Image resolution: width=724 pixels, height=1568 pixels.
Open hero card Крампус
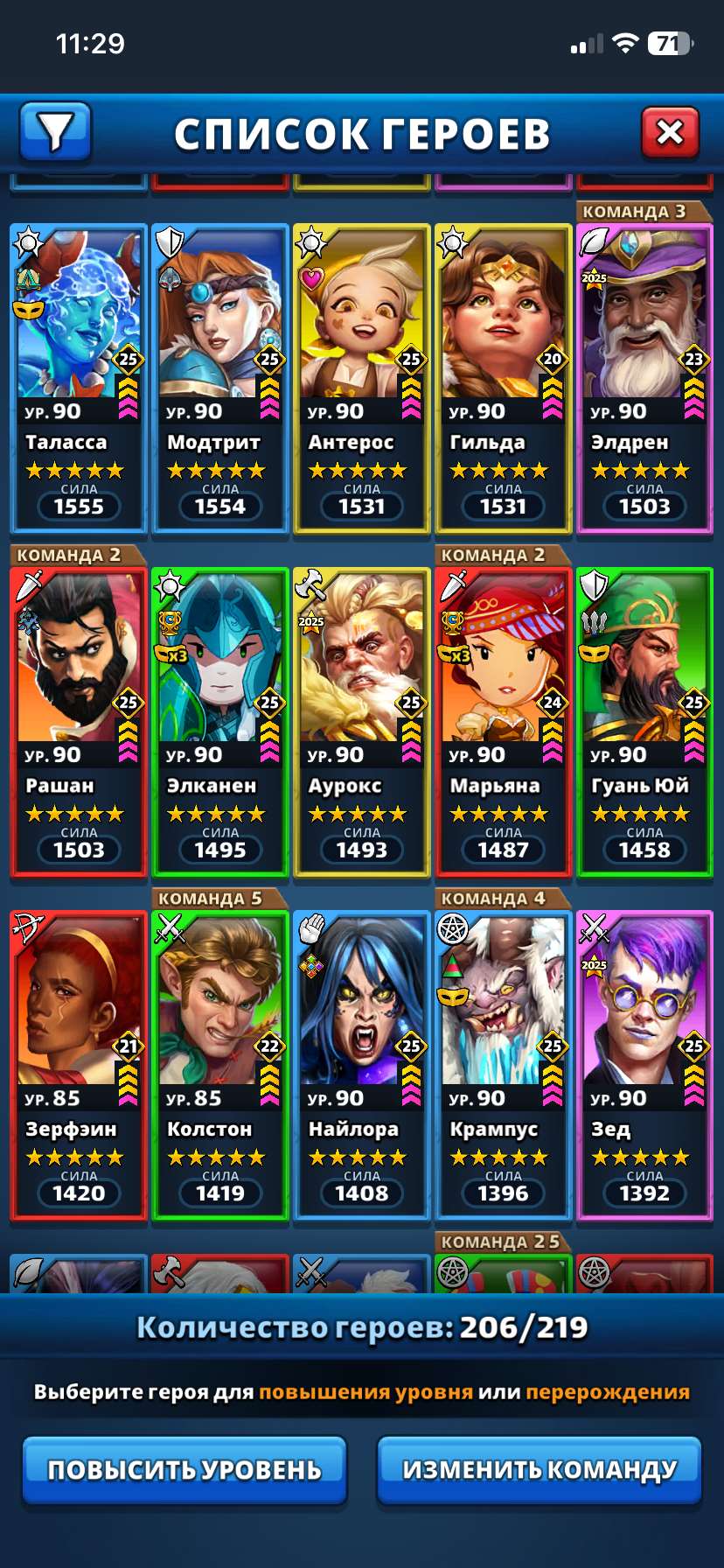pos(504,1066)
